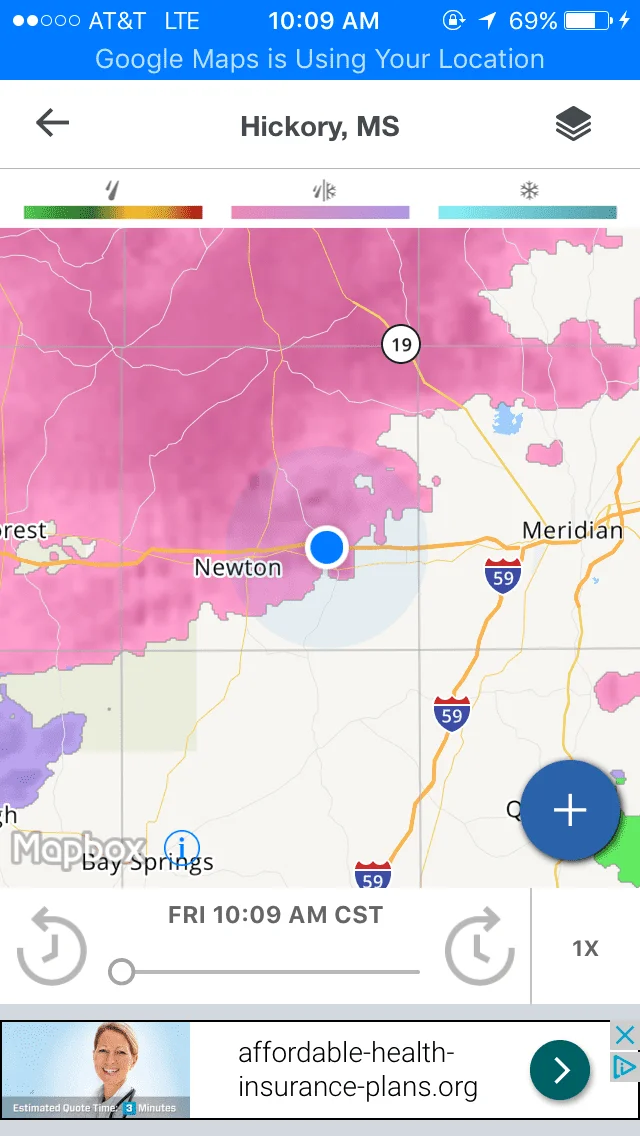Open the map layers menu

pyautogui.click(x=573, y=125)
